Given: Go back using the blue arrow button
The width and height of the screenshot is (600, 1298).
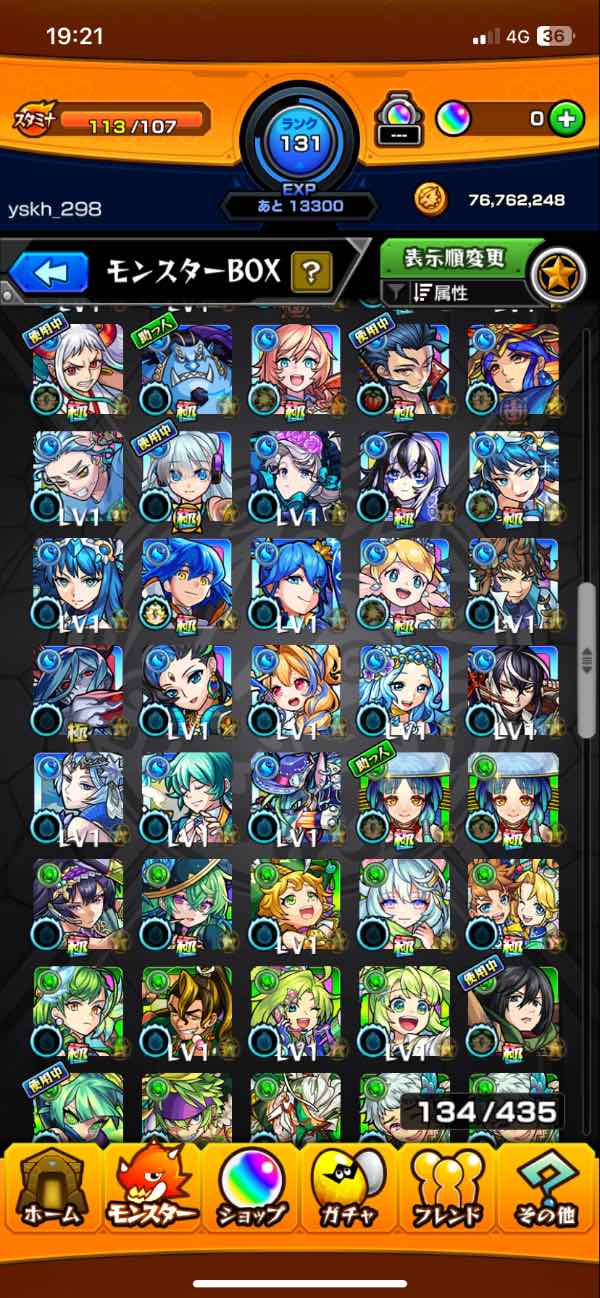Looking at the screenshot, I should click(x=47, y=273).
